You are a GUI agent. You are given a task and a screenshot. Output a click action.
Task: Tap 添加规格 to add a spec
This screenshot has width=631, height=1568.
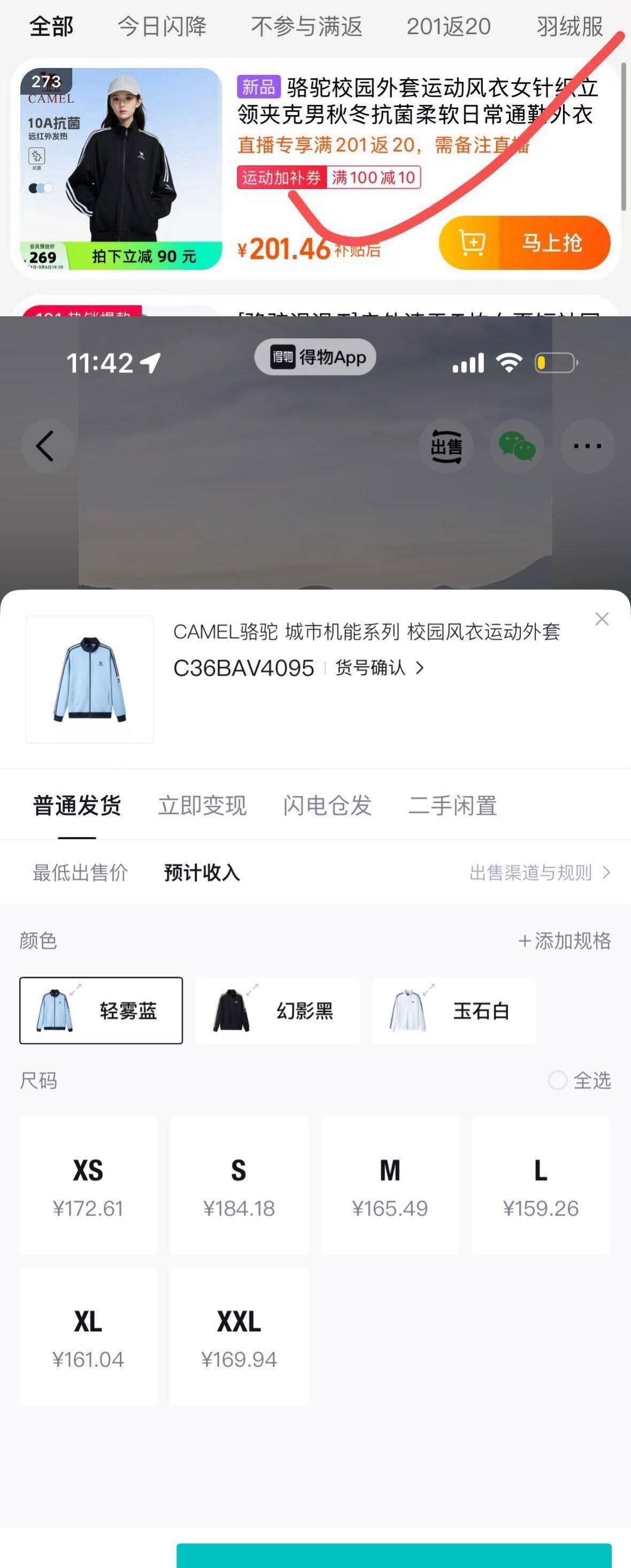pyautogui.click(x=564, y=940)
